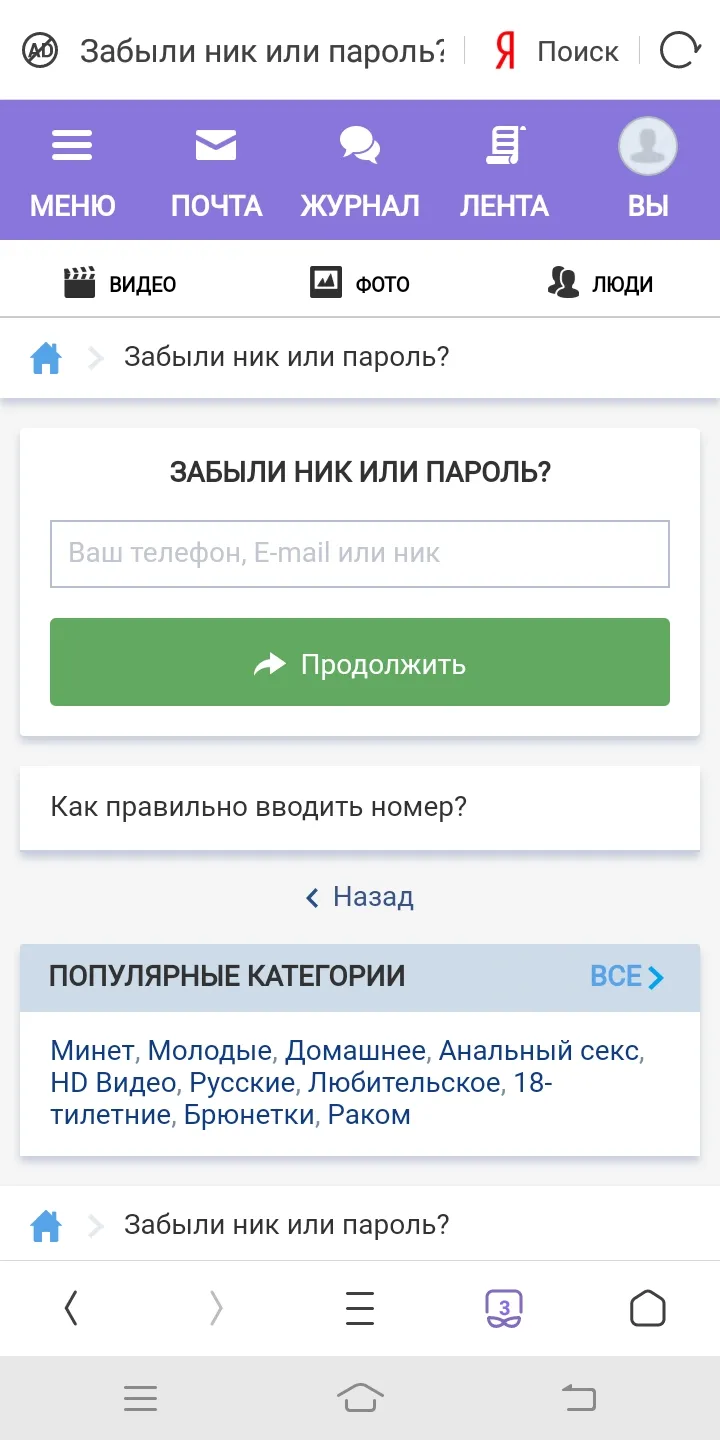Go back via the Назад link

360,897
